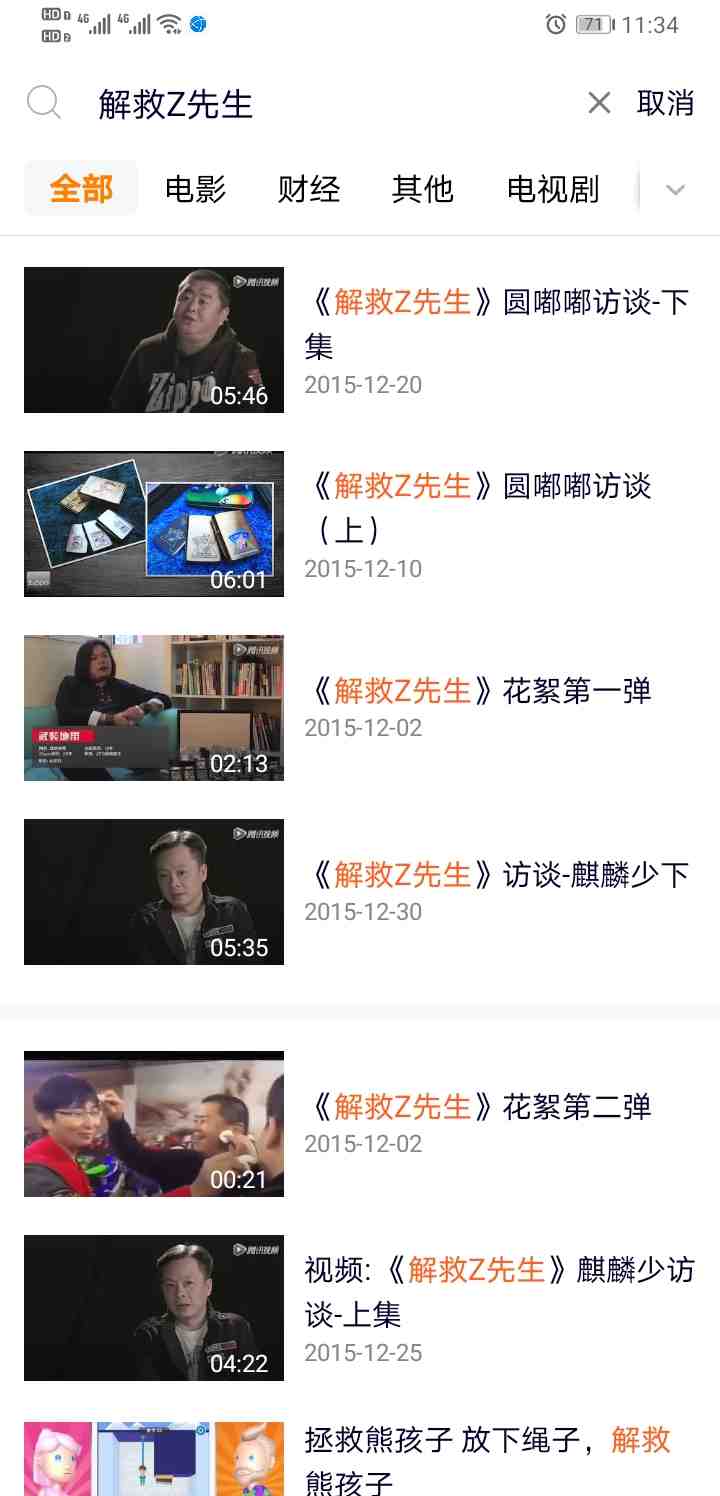Switch to the 财经 tab
This screenshot has width=720, height=1496.
309,189
